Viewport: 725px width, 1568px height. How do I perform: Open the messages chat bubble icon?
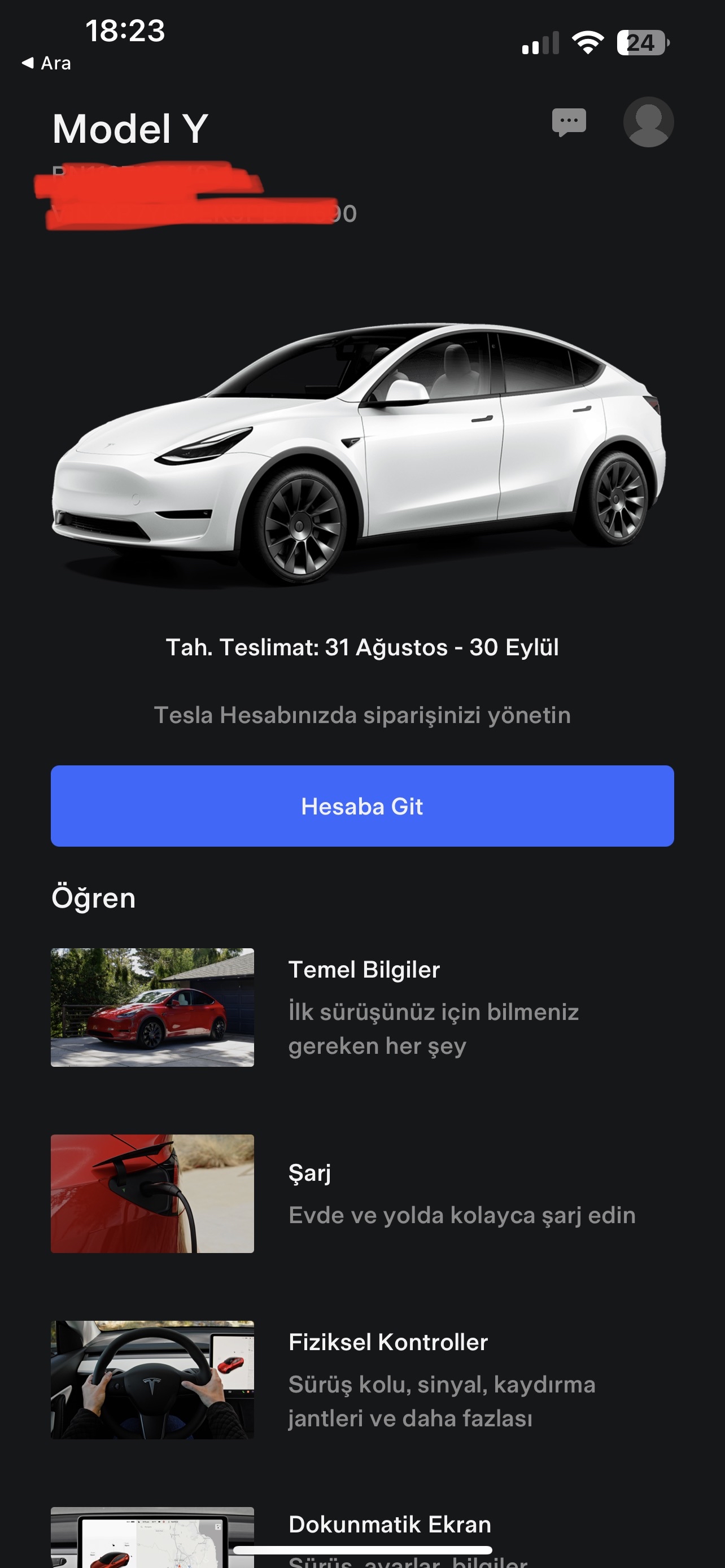click(569, 122)
